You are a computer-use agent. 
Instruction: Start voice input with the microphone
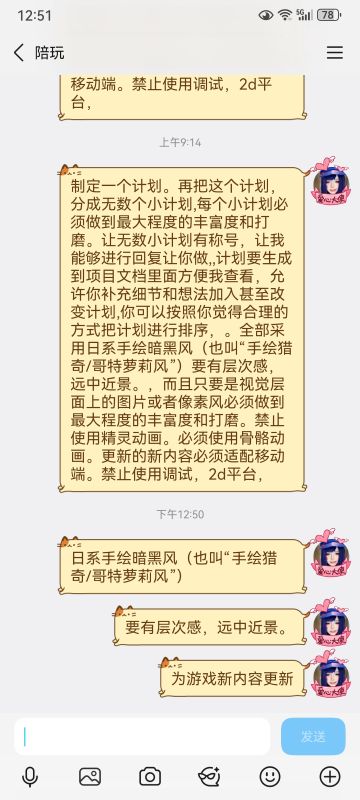[30, 777]
